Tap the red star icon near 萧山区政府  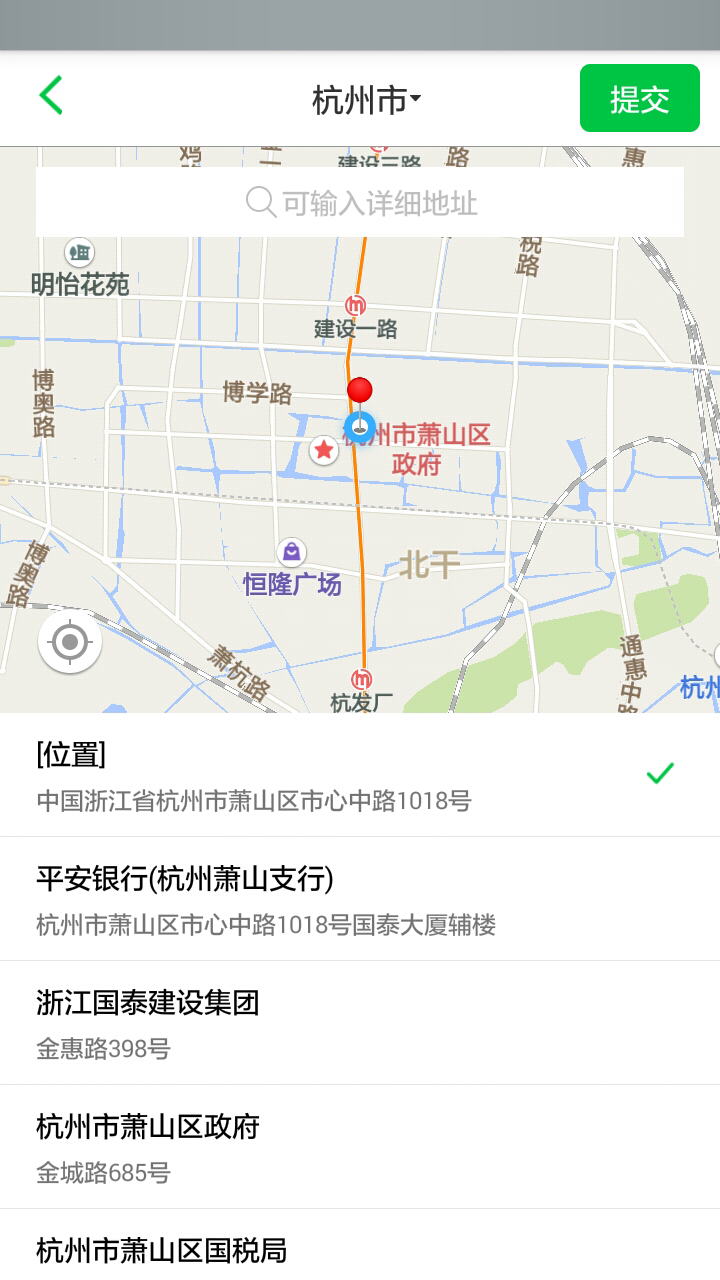(x=323, y=451)
